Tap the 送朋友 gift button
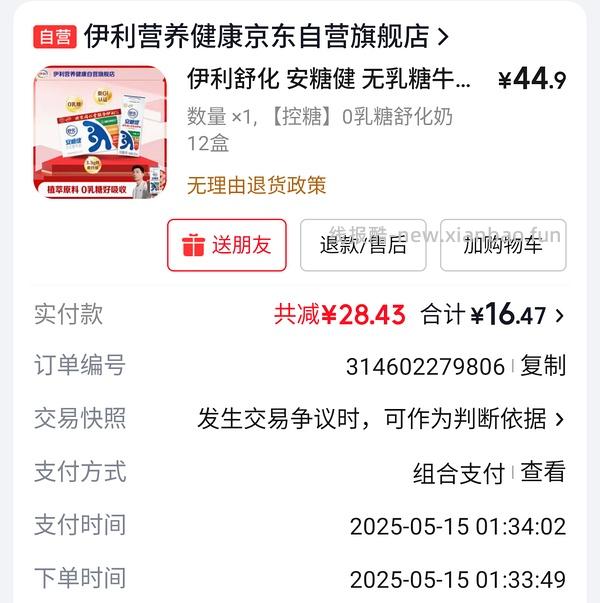 coord(227,245)
